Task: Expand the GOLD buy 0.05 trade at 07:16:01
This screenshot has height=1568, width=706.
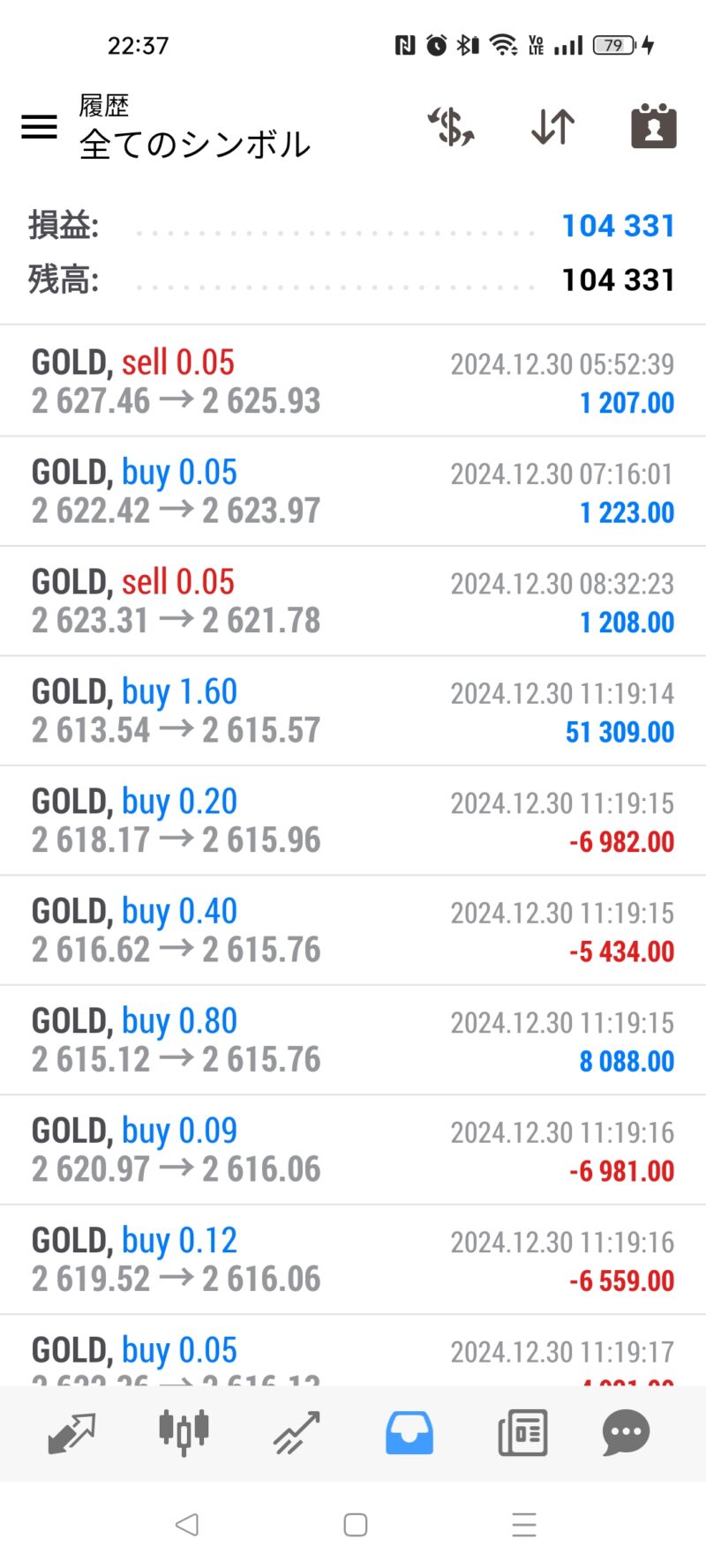Action: tap(353, 491)
